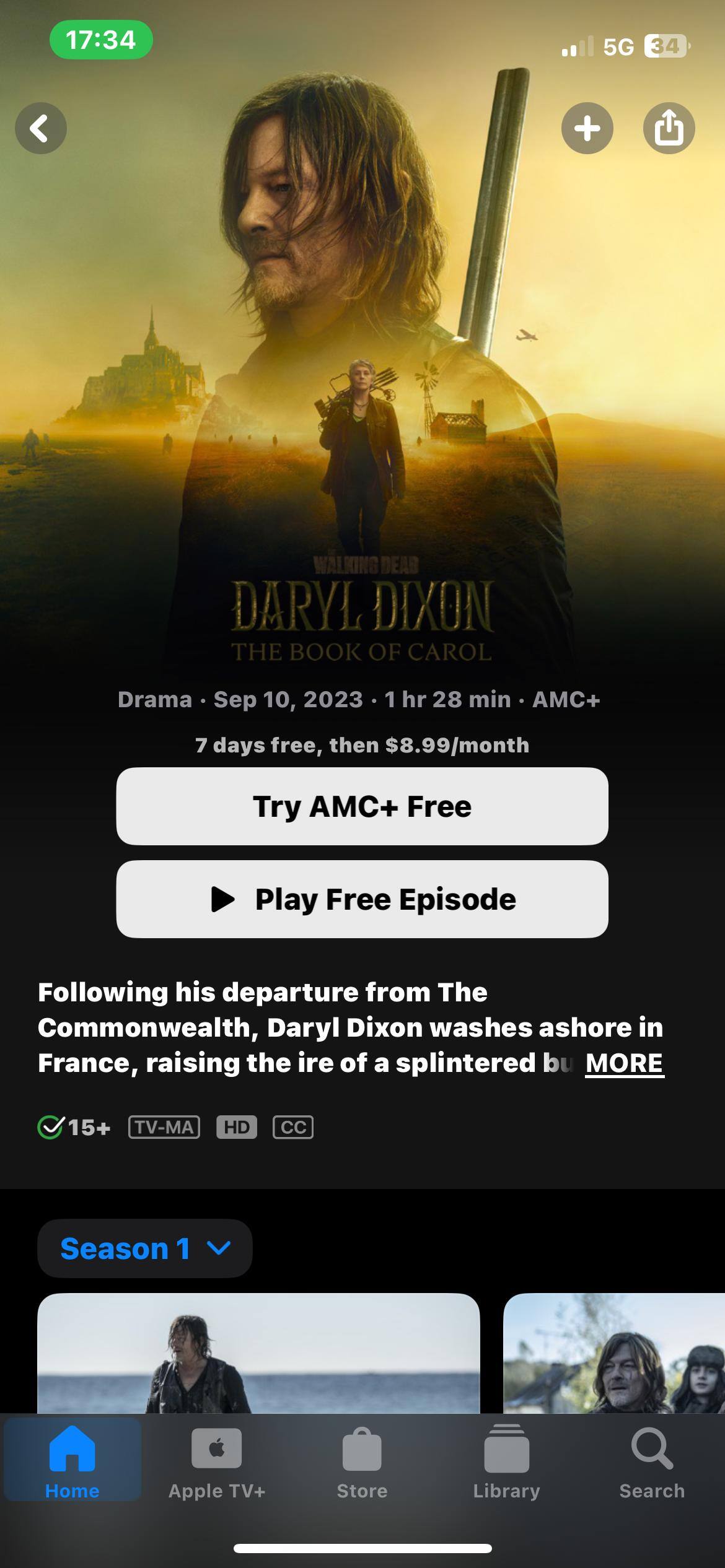Screen dimensions: 725x1568
Task: Play the free episode
Action: [362, 899]
